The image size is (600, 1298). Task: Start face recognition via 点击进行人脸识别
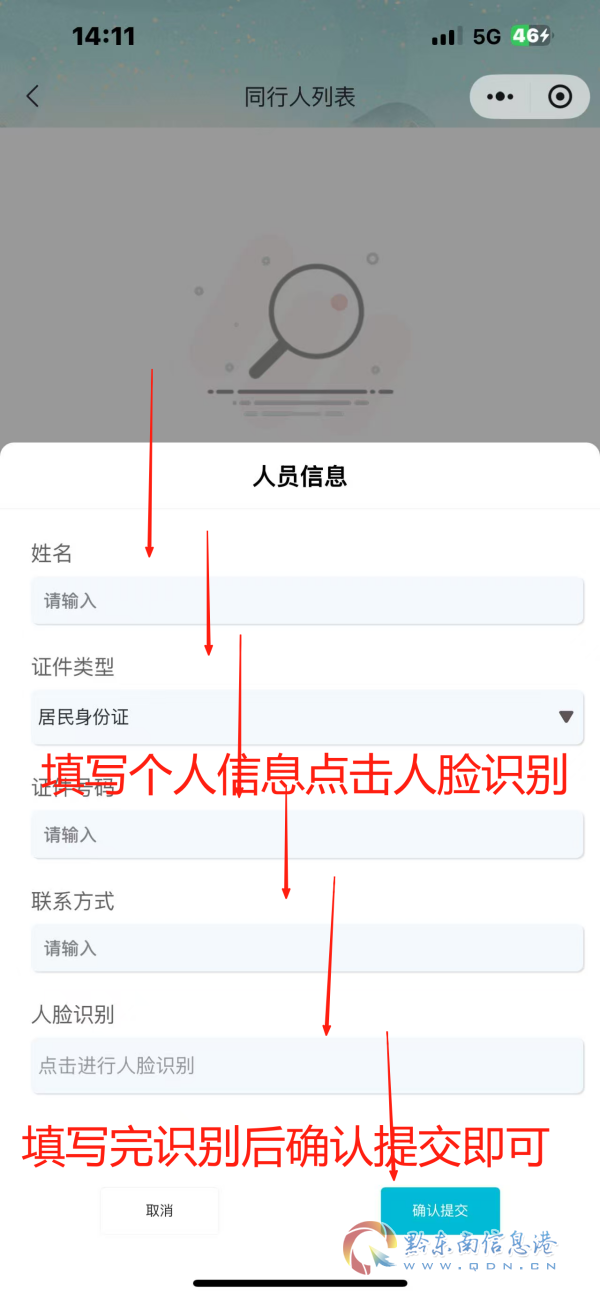306,1066
